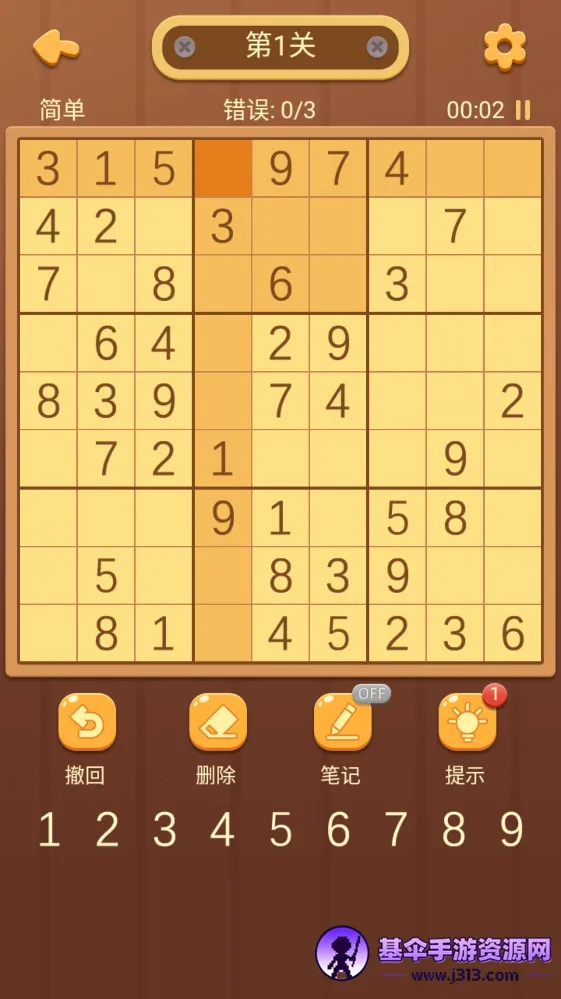561x999 pixels.
Task: Use the 提示 hint lightbulb
Action: tap(467, 722)
